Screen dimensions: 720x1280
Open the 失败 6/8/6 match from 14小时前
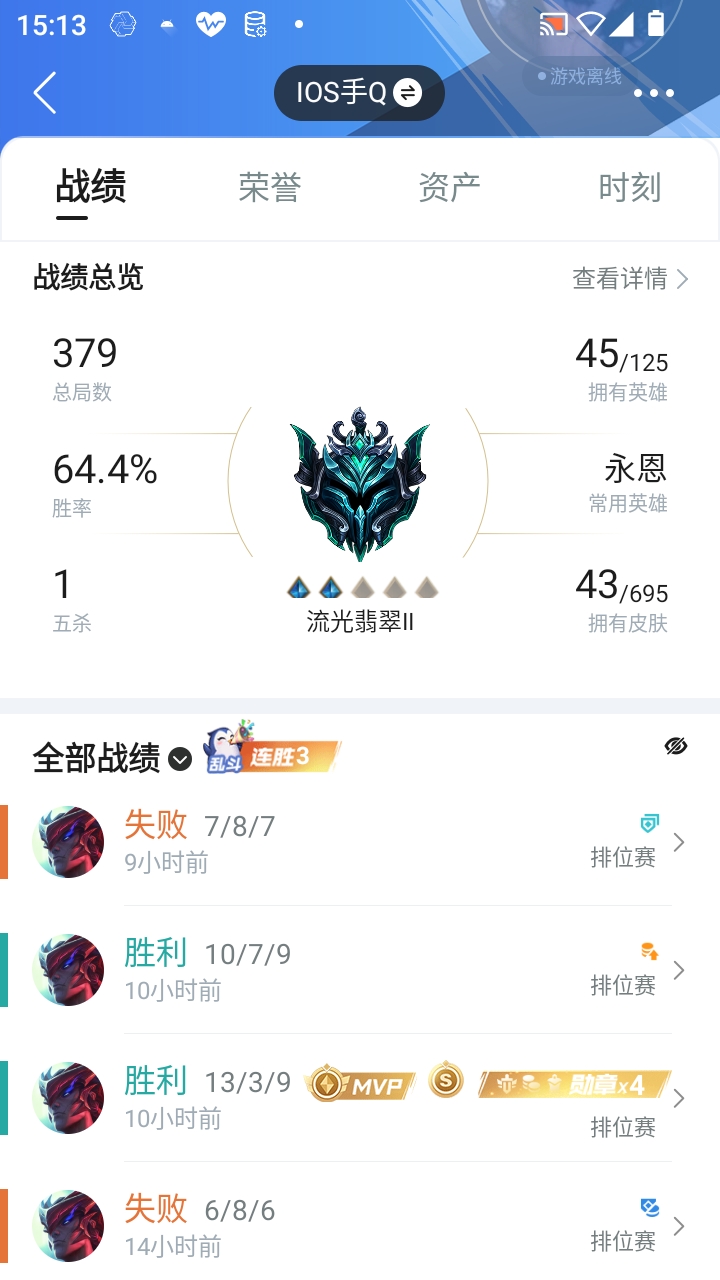click(360, 1226)
